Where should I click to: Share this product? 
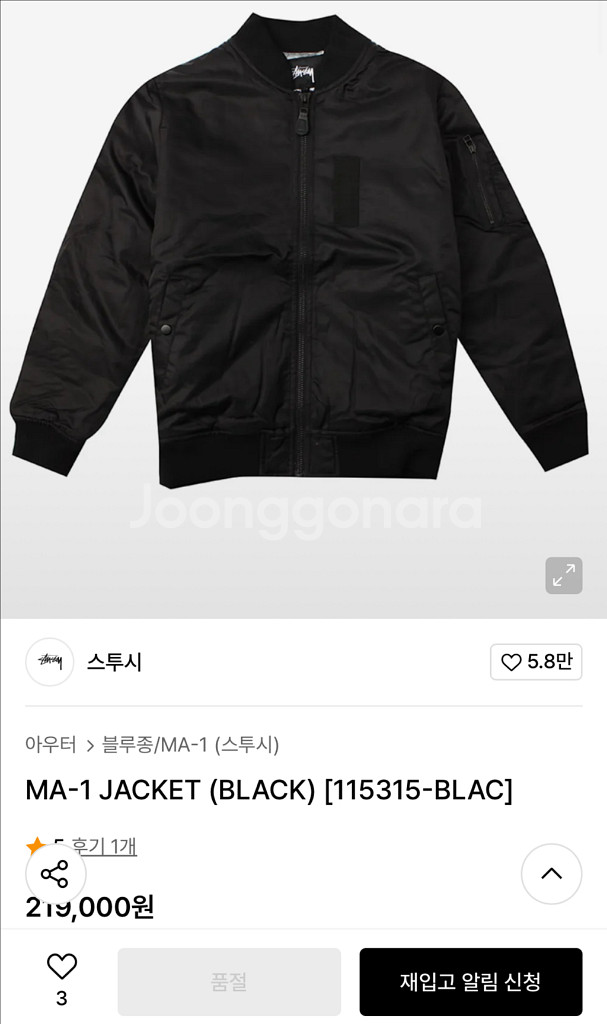coord(54,874)
